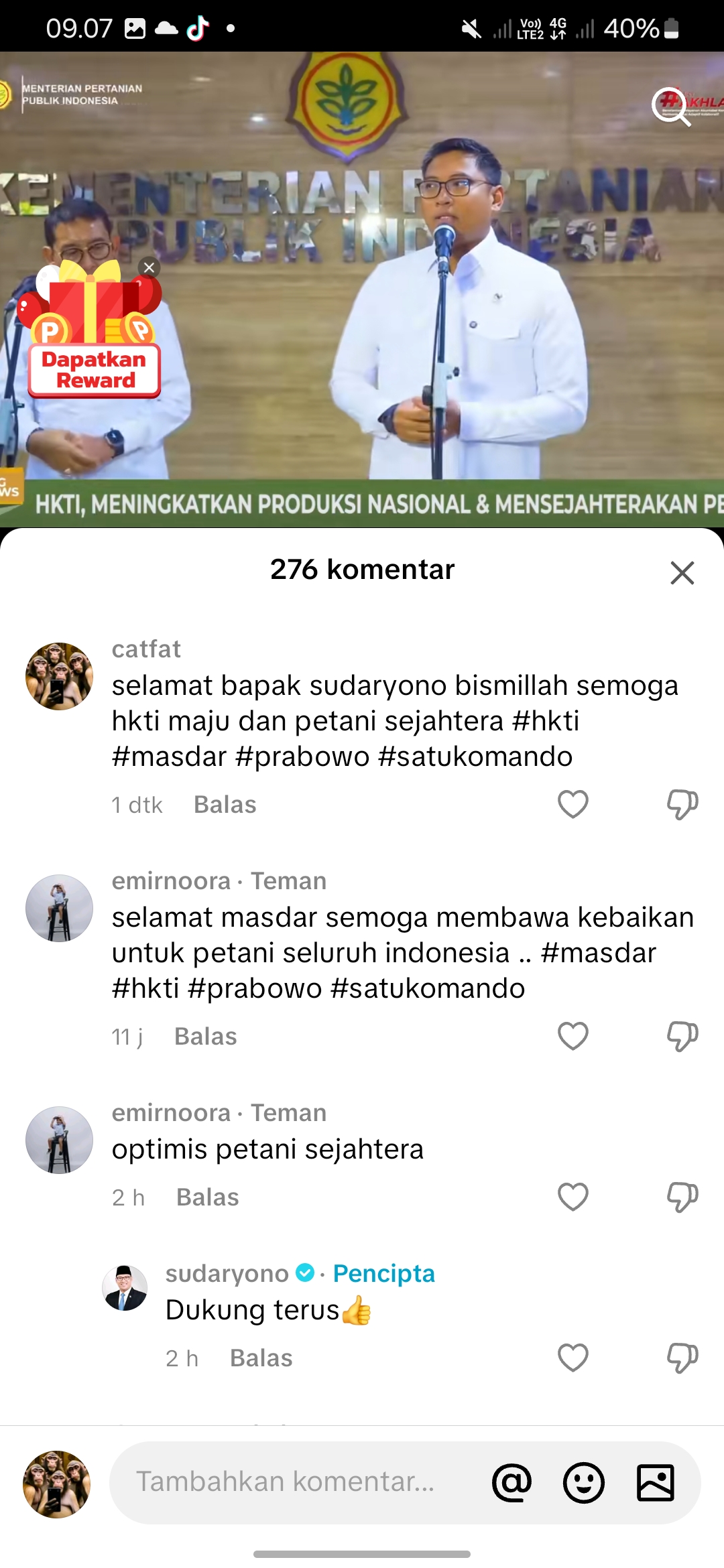Like sudaryono's 'Dukung terus' reply
The image size is (724, 1568).
(x=573, y=1358)
